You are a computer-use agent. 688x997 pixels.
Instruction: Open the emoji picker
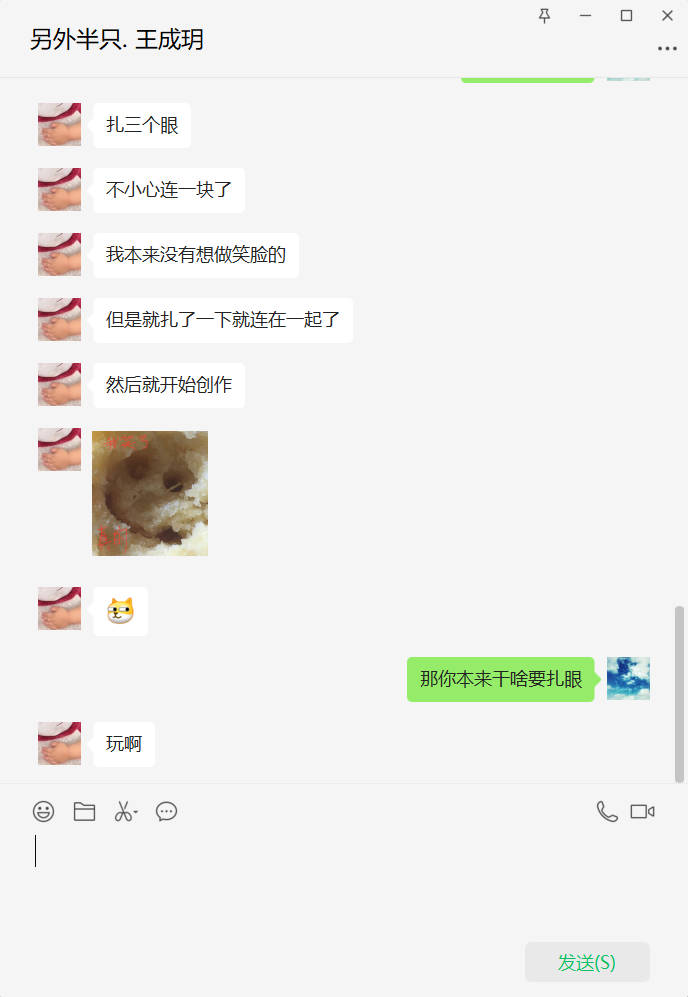[43, 811]
